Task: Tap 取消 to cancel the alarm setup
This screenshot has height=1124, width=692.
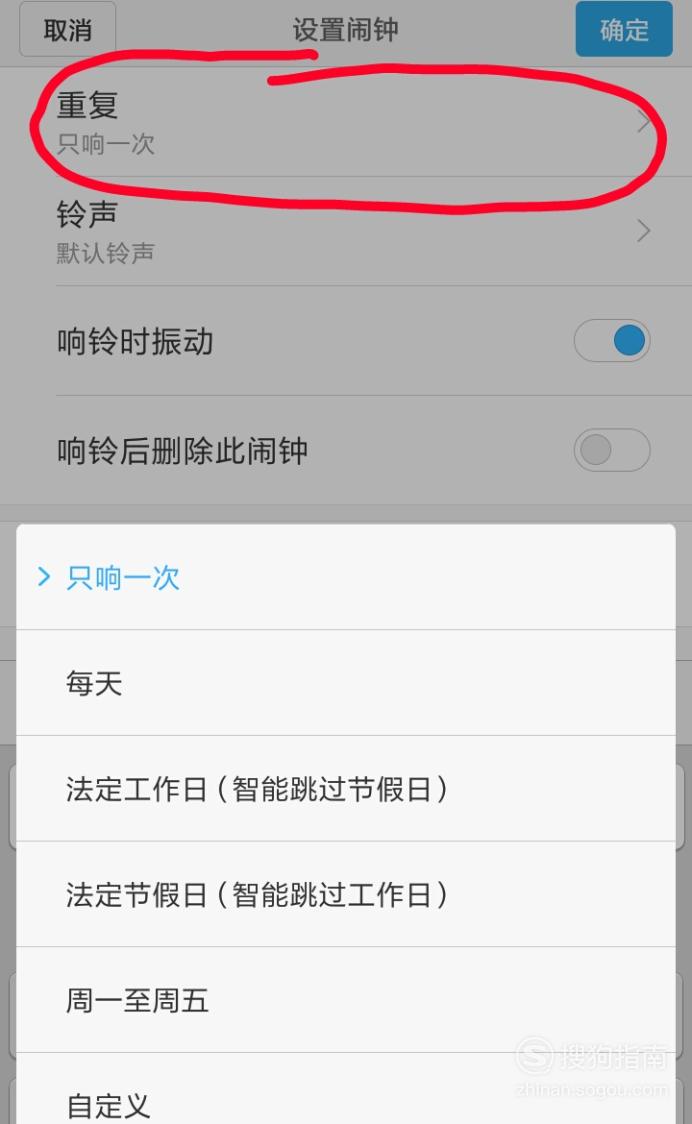Action: 67,29
